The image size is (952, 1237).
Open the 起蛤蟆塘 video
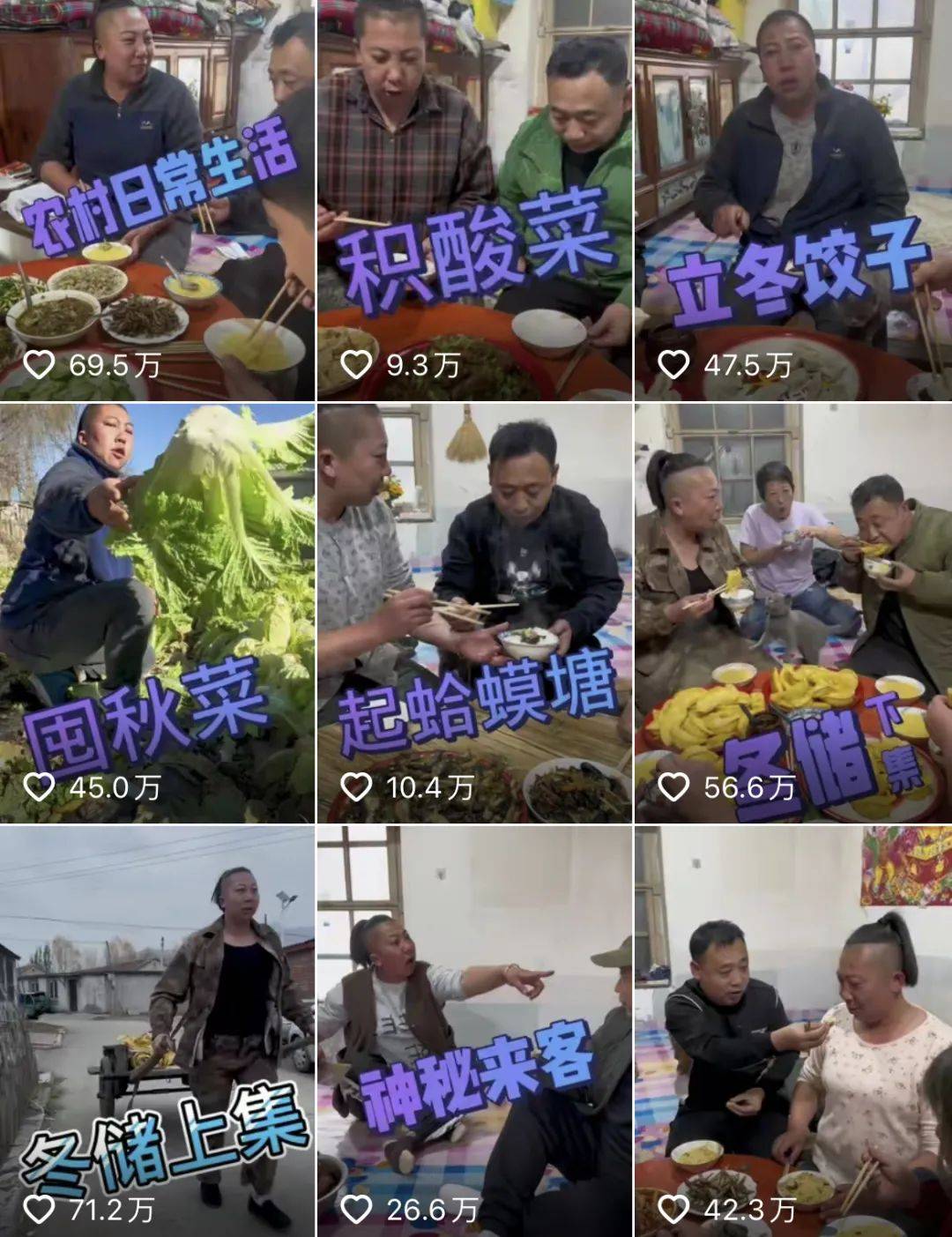pos(474,613)
